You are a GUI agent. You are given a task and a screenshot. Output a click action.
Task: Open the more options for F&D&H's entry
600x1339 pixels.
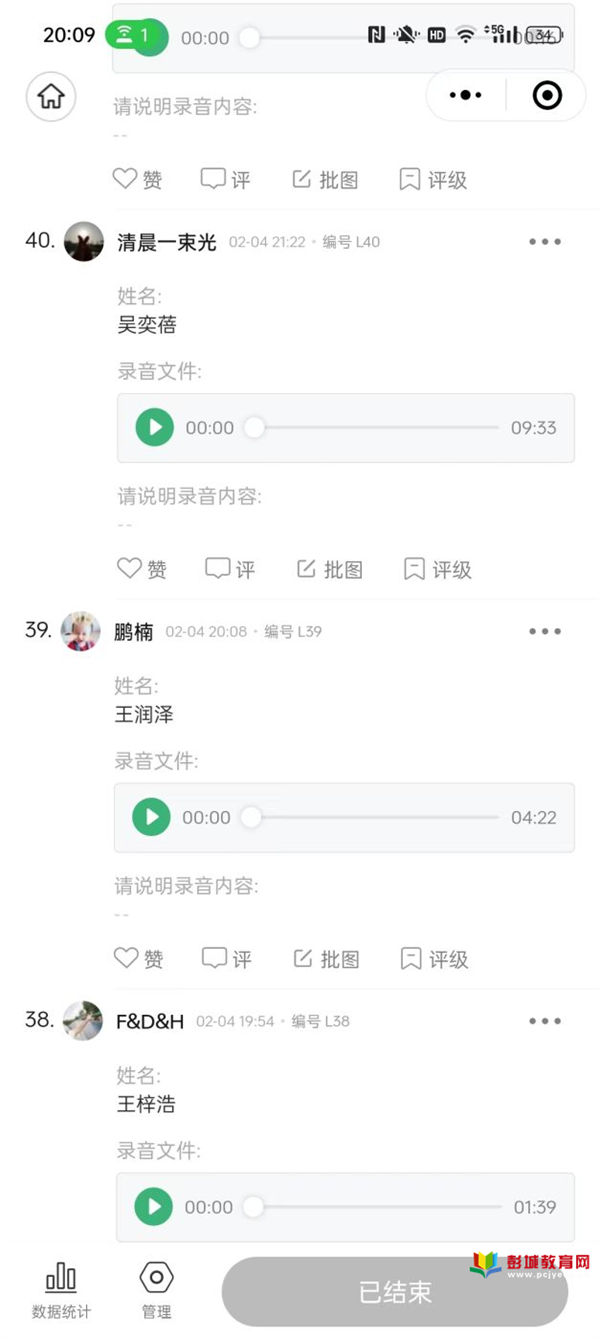[545, 1021]
